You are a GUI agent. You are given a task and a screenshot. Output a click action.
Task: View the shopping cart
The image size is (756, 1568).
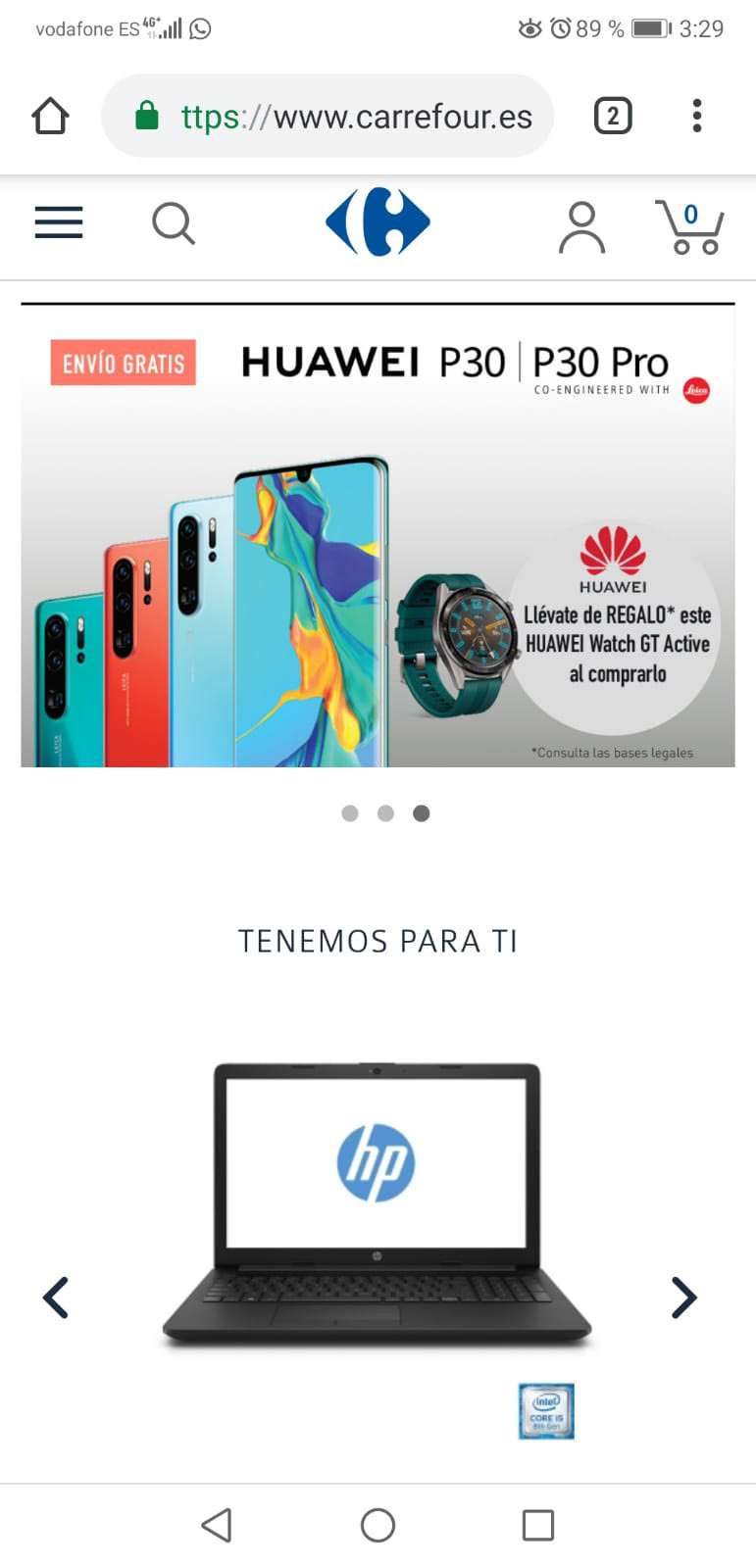click(689, 226)
